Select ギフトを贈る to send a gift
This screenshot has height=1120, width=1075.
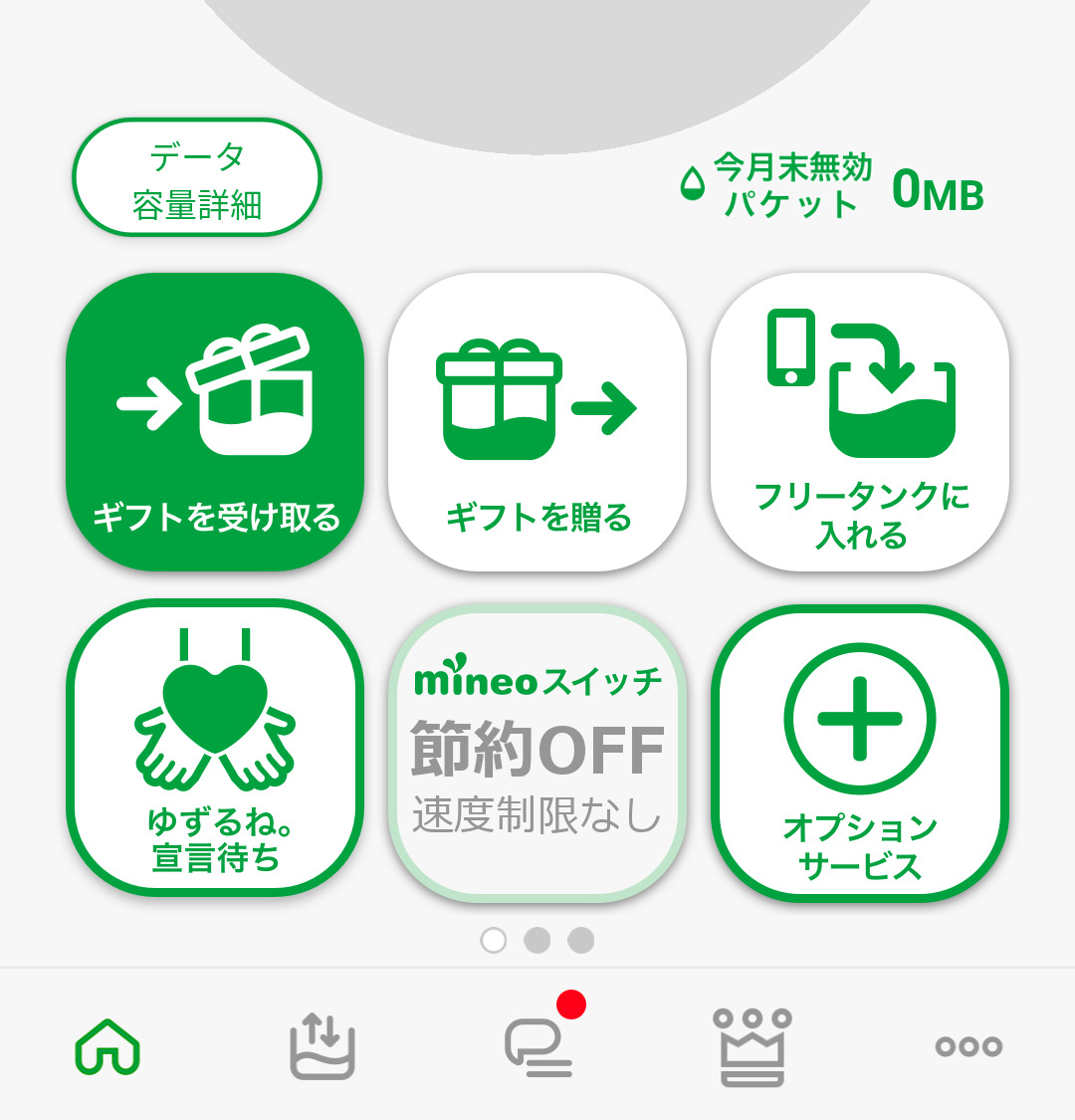(537, 422)
